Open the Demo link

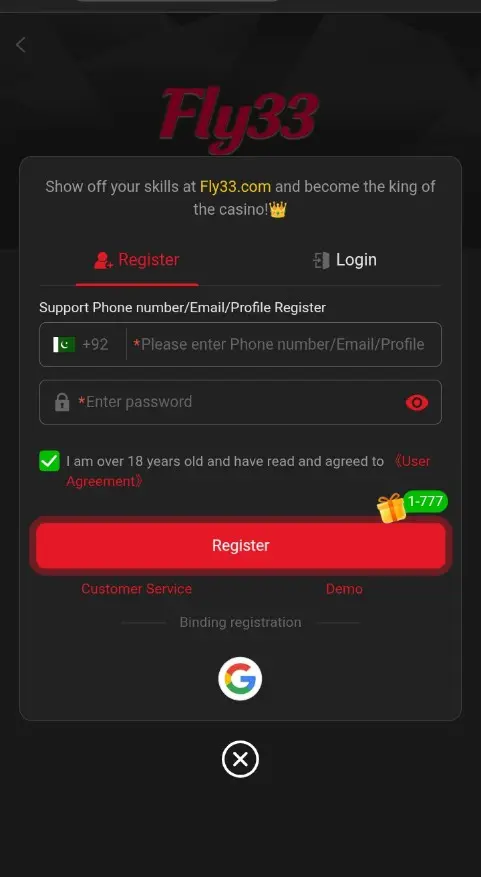(344, 589)
